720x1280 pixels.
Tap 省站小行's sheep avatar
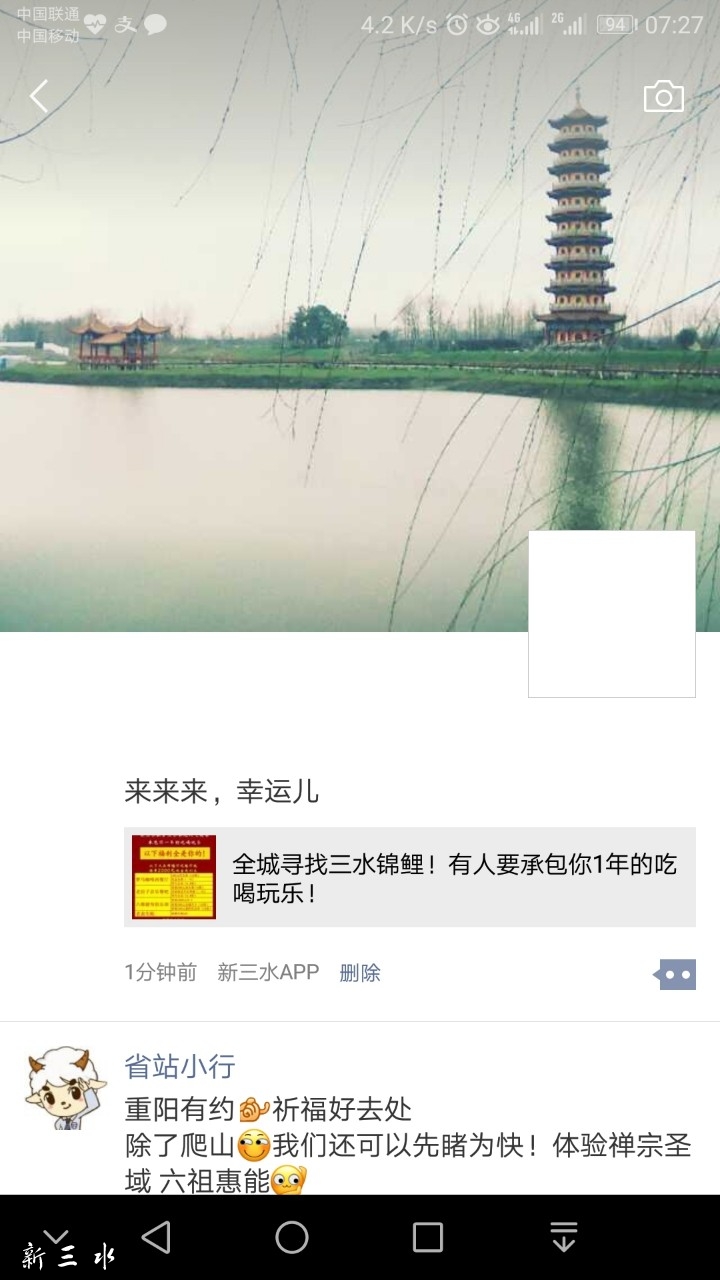65,1089
